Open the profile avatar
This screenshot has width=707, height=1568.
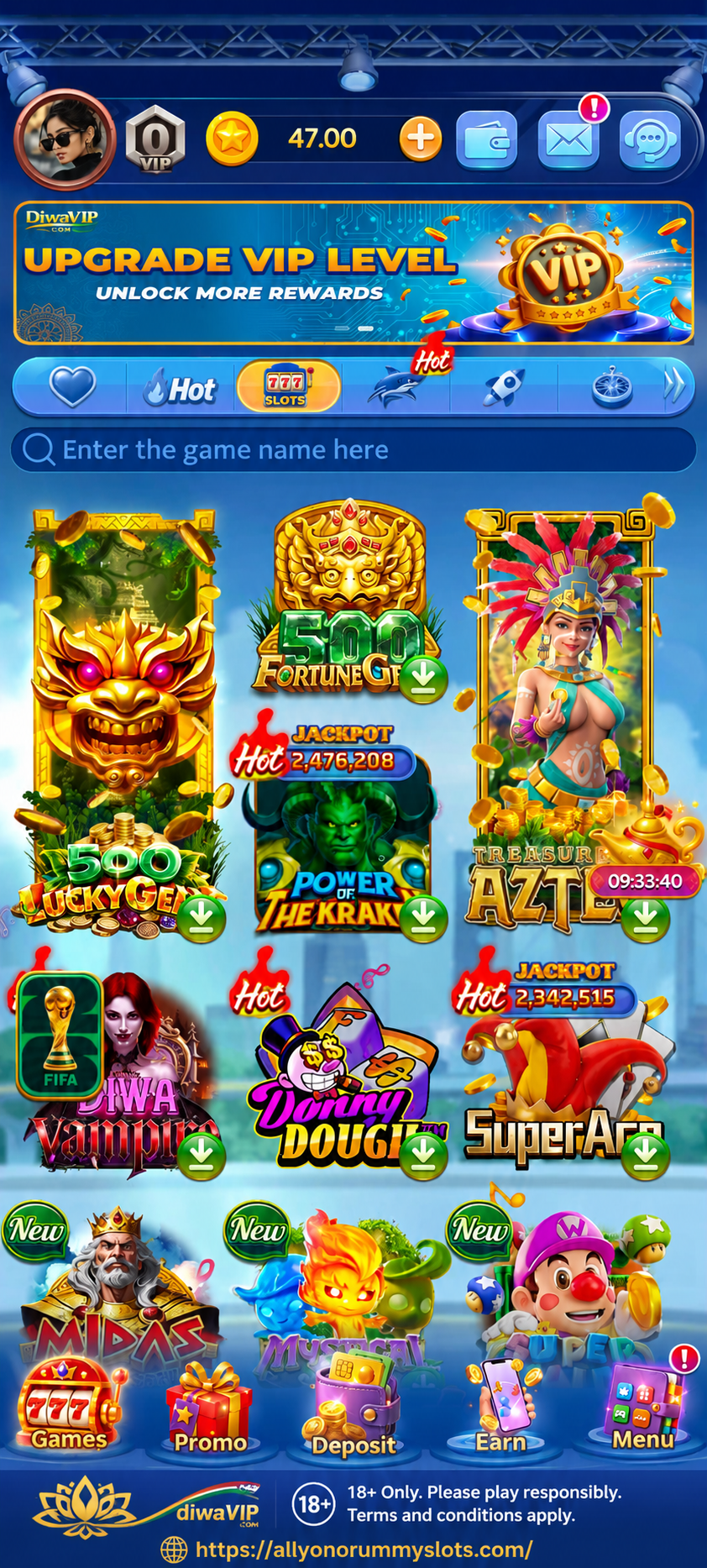point(65,139)
